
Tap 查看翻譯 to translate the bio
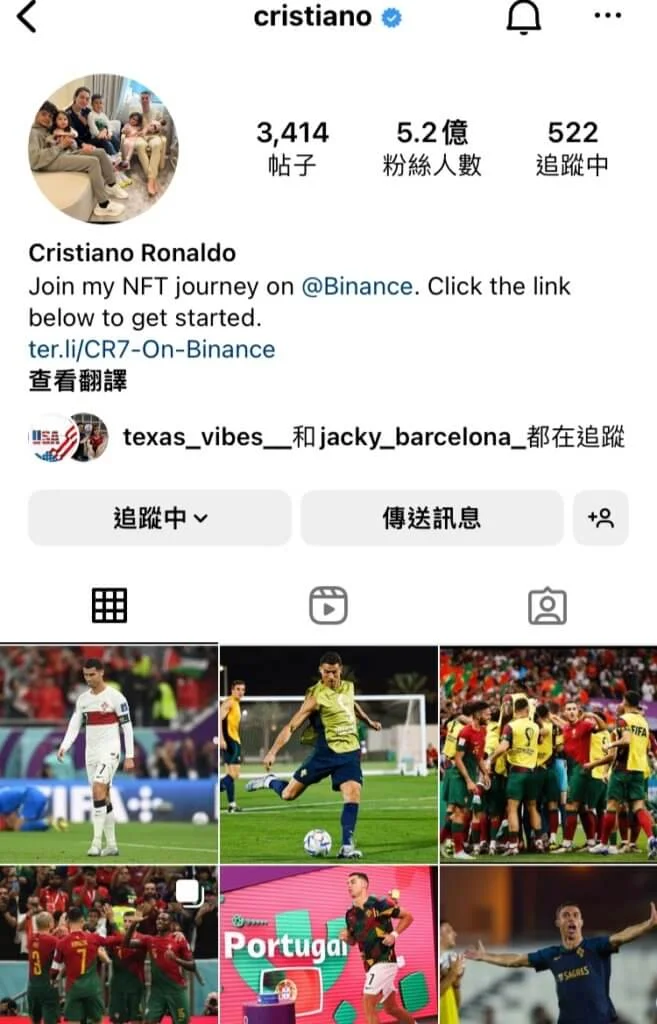pos(78,380)
